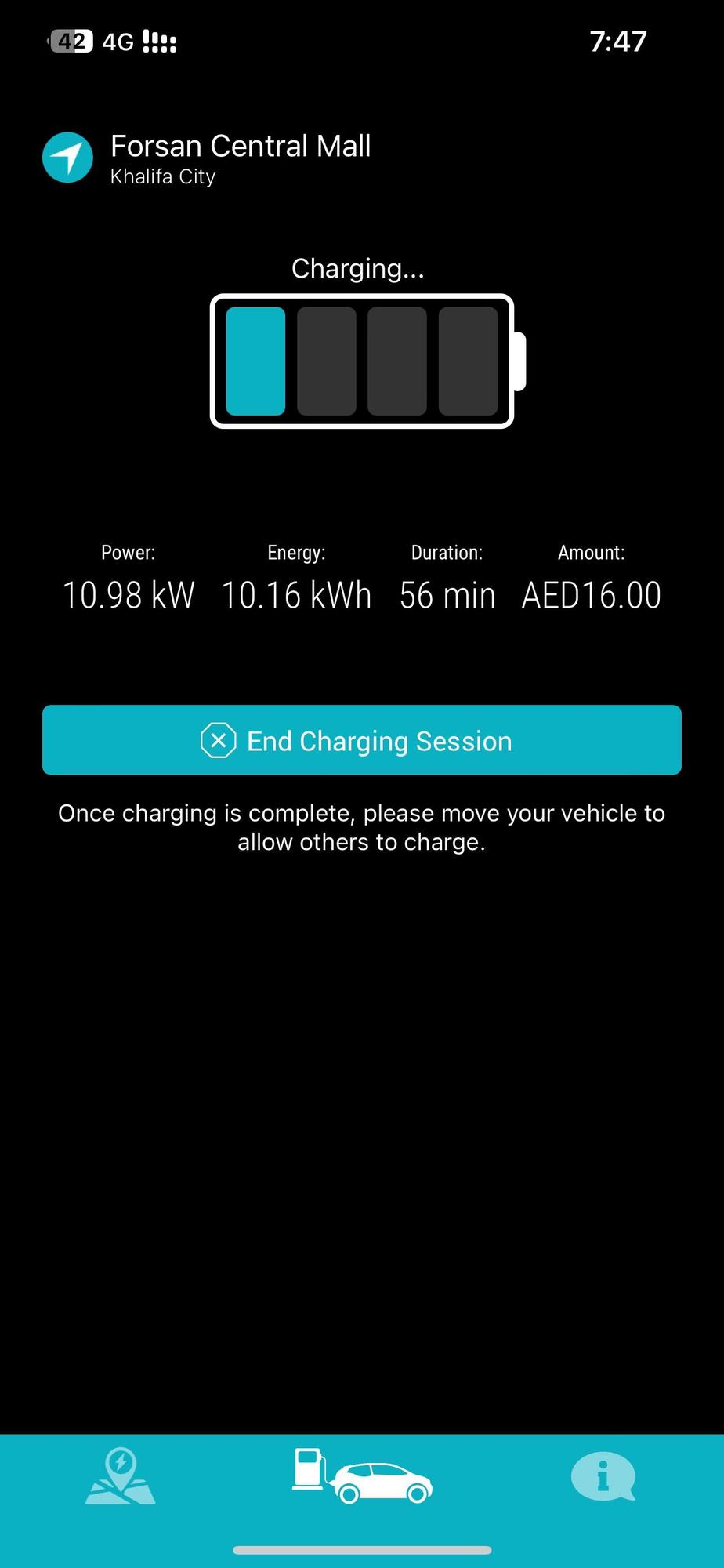Select the Khalifa City subtitle text

[x=162, y=176]
